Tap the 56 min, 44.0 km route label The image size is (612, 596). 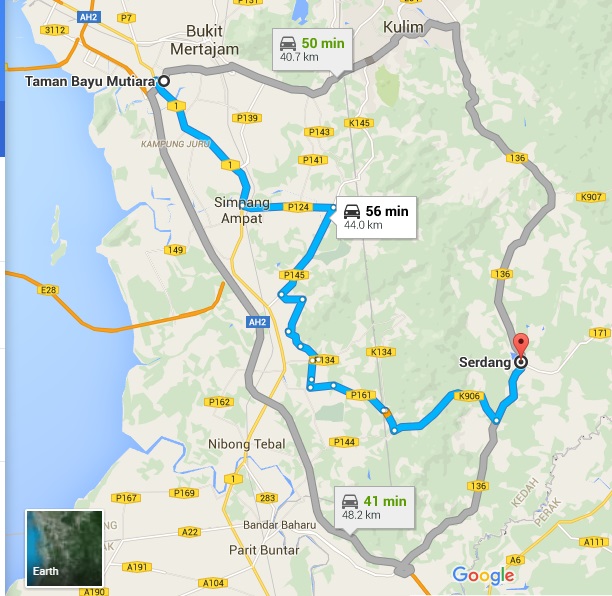click(x=374, y=217)
